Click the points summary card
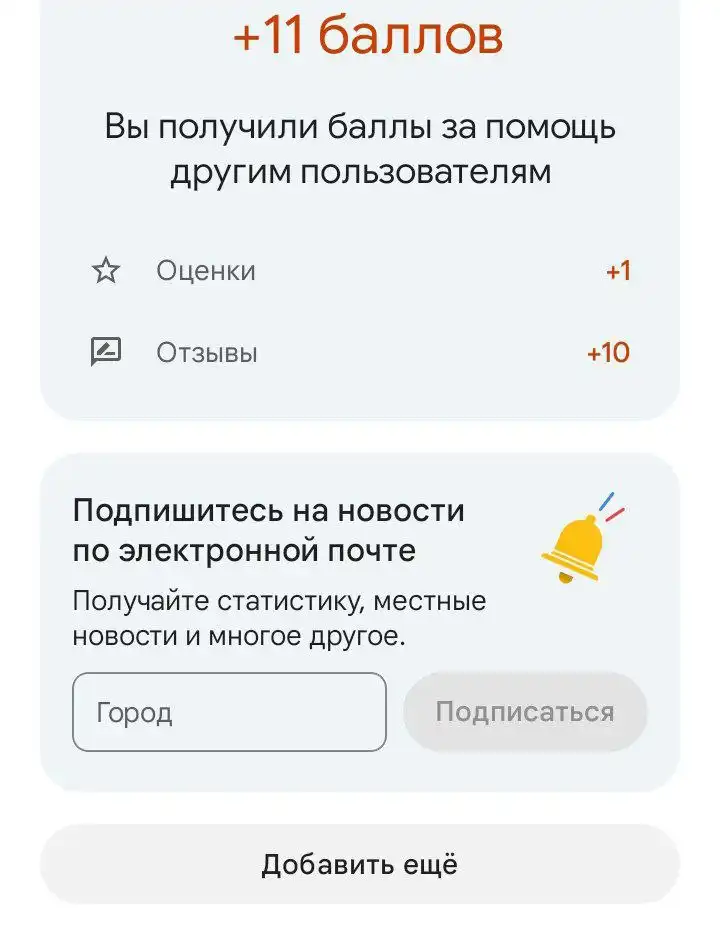Screen dimensions: 720x931 [360, 200]
